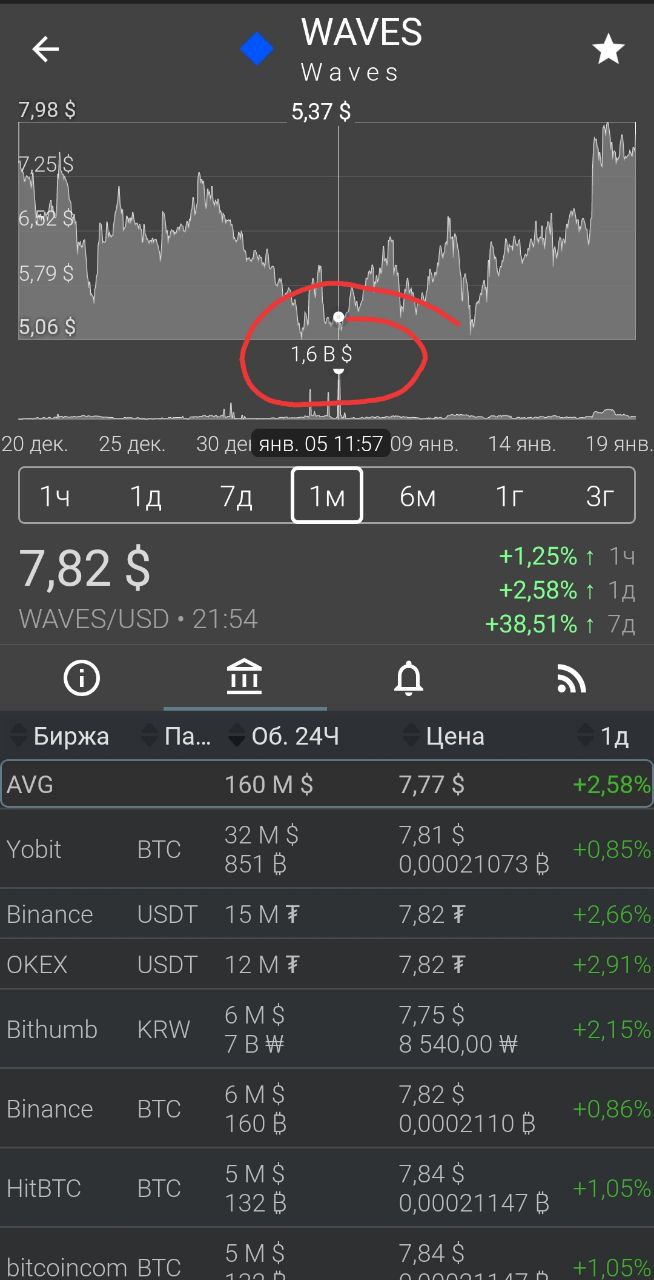Sort exchanges by Биржа column
Image resolution: width=654 pixels, height=1280 pixels.
(60, 737)
